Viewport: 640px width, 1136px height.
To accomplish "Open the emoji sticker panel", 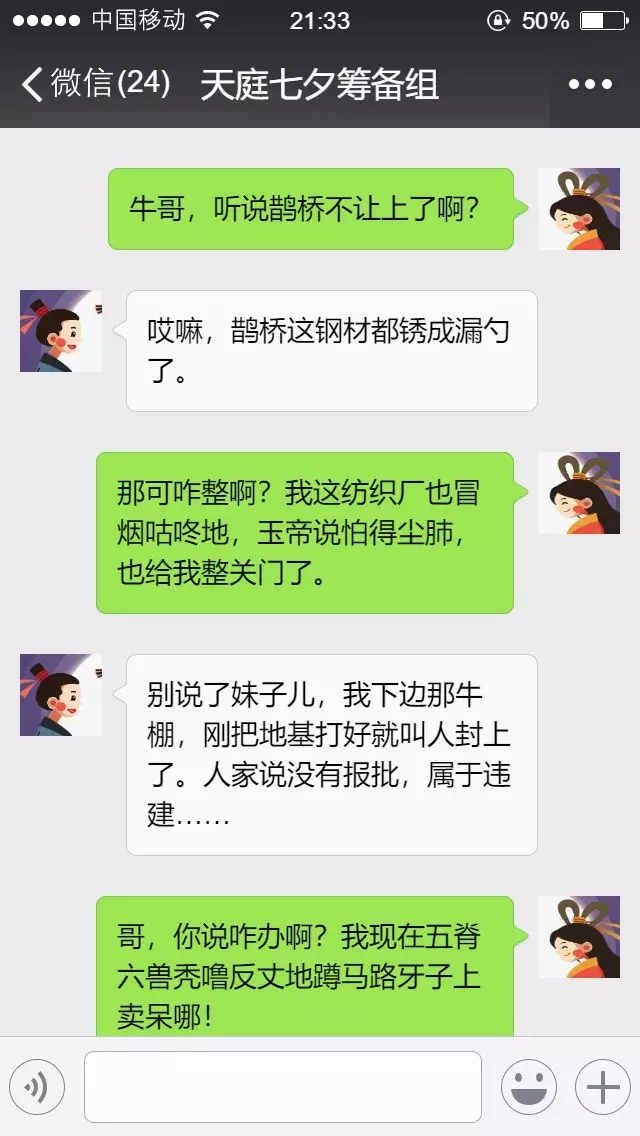I will [529, 1087].
